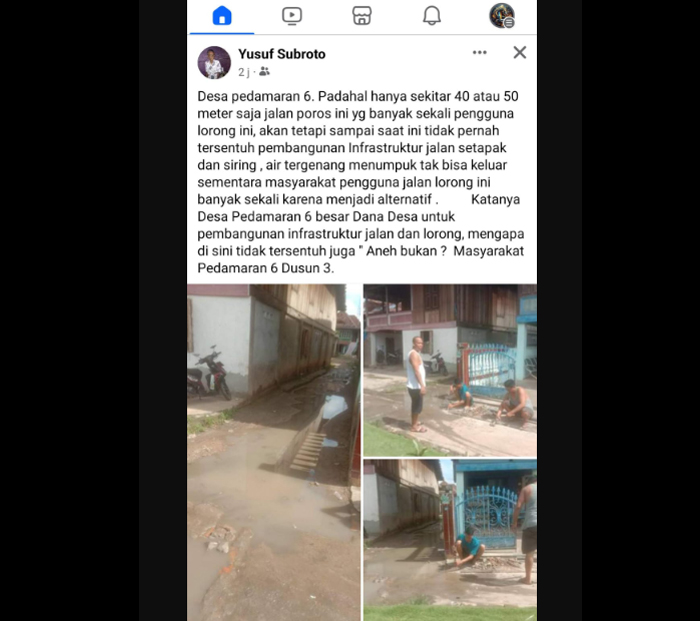Switch to the Home feed tab
Viewport: 700px width, 621px height.
(x=222, y=15)
